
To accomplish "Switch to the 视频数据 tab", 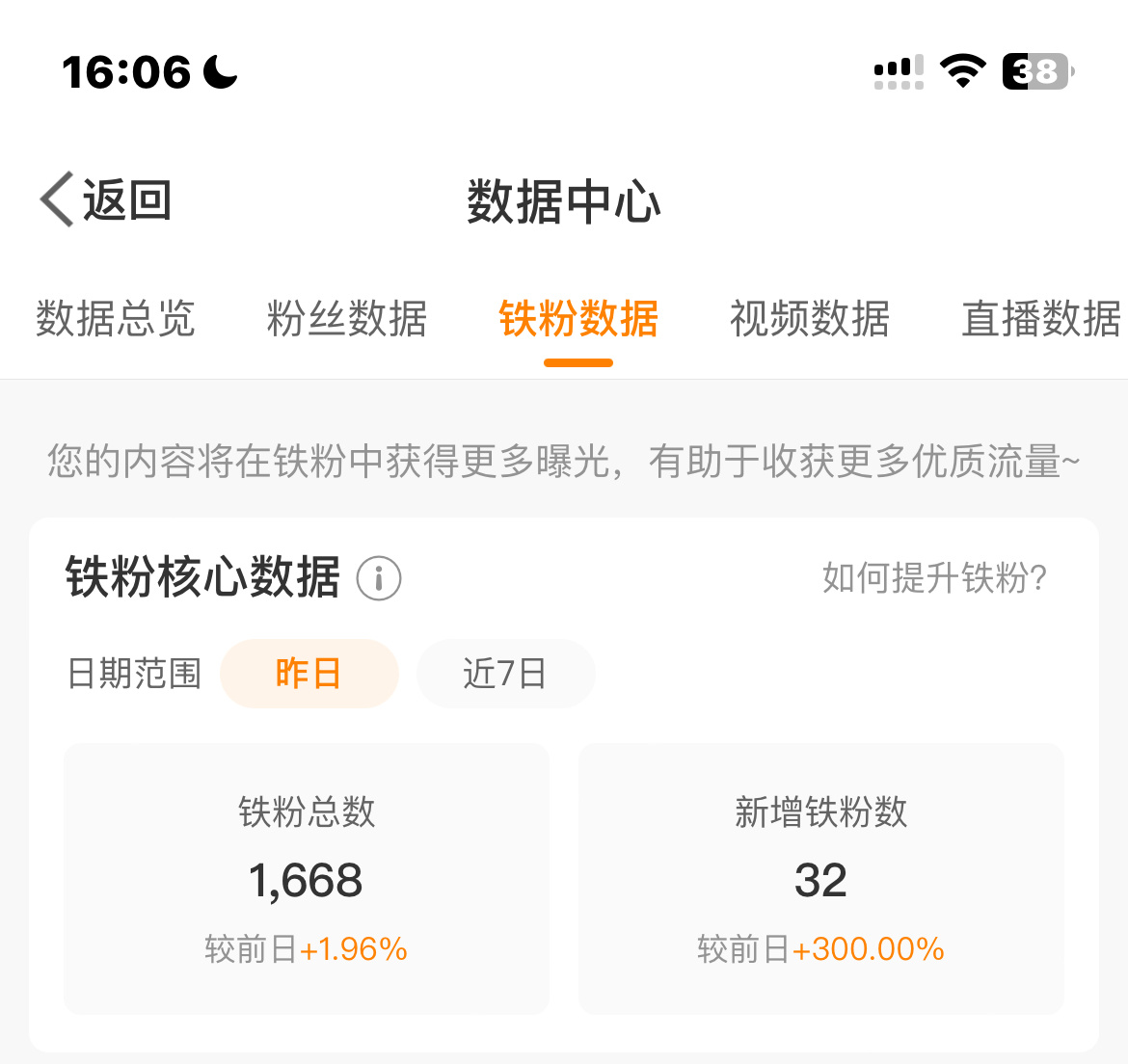I will tap(810, 319).
